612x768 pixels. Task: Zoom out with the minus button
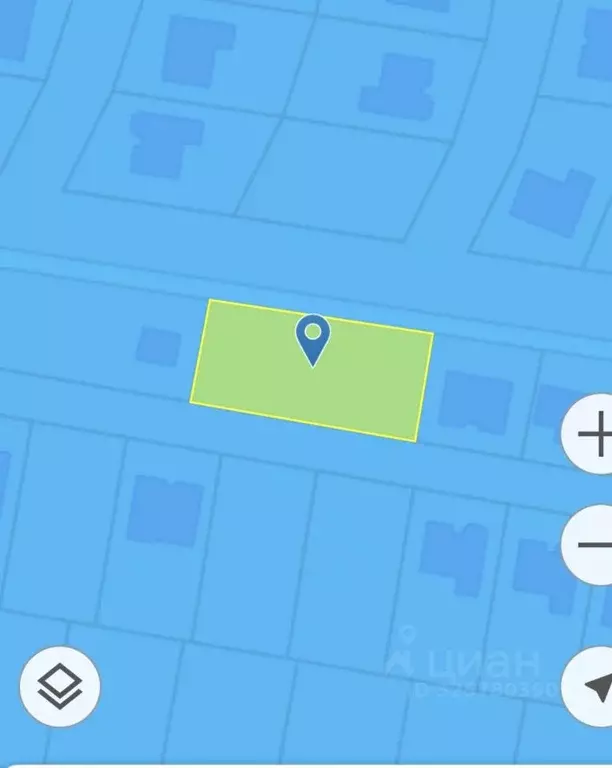tap(592, 546)
